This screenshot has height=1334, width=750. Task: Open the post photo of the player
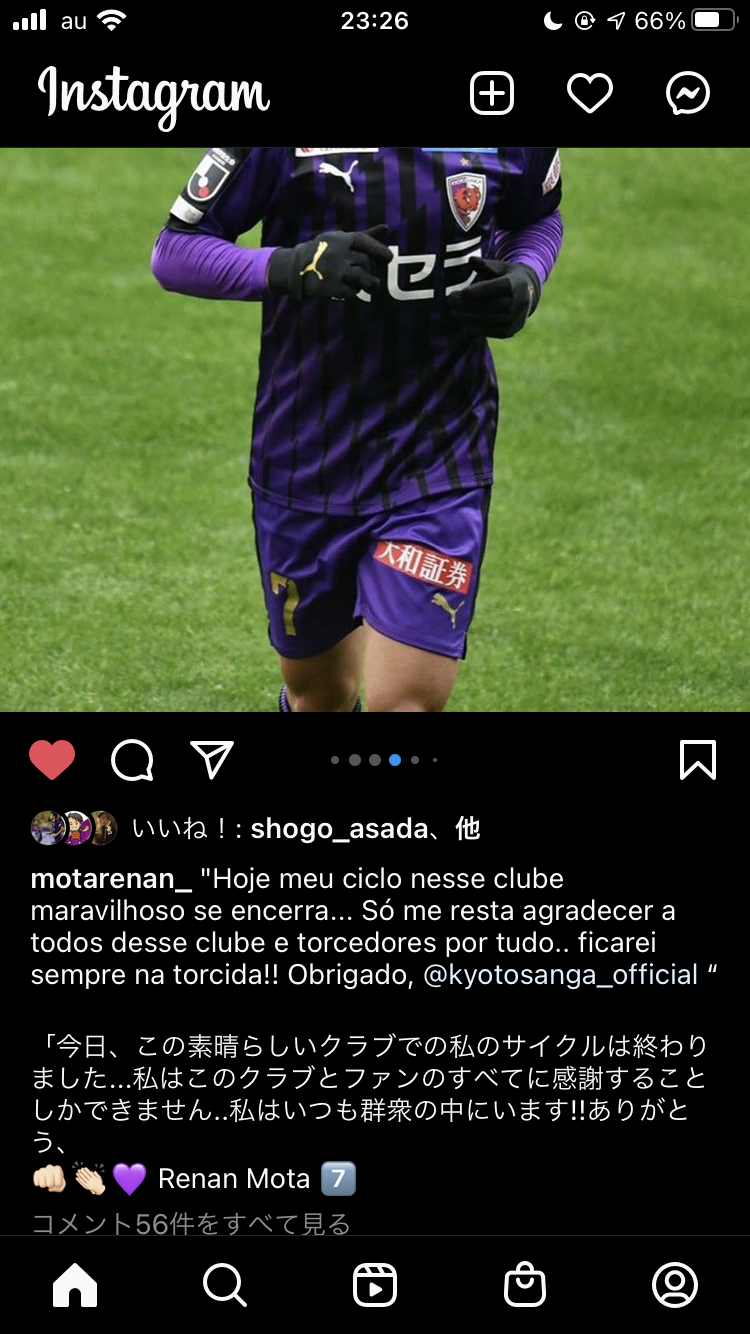375,430
